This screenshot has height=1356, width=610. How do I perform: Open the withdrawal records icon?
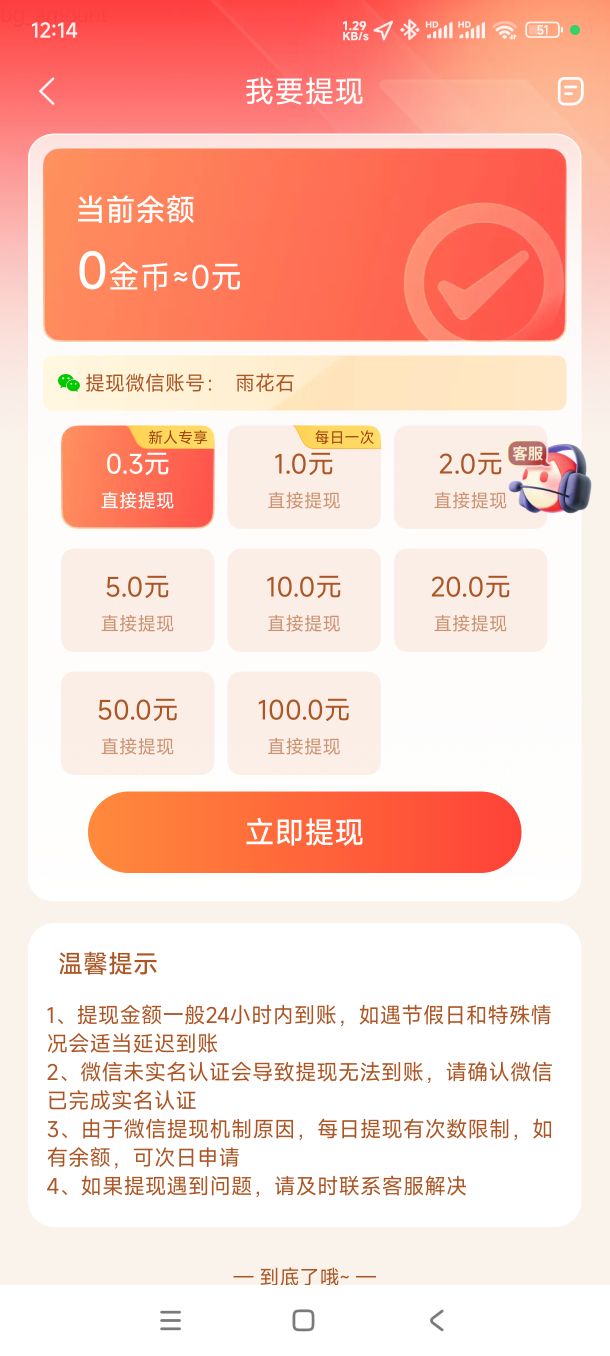point(570,92)
